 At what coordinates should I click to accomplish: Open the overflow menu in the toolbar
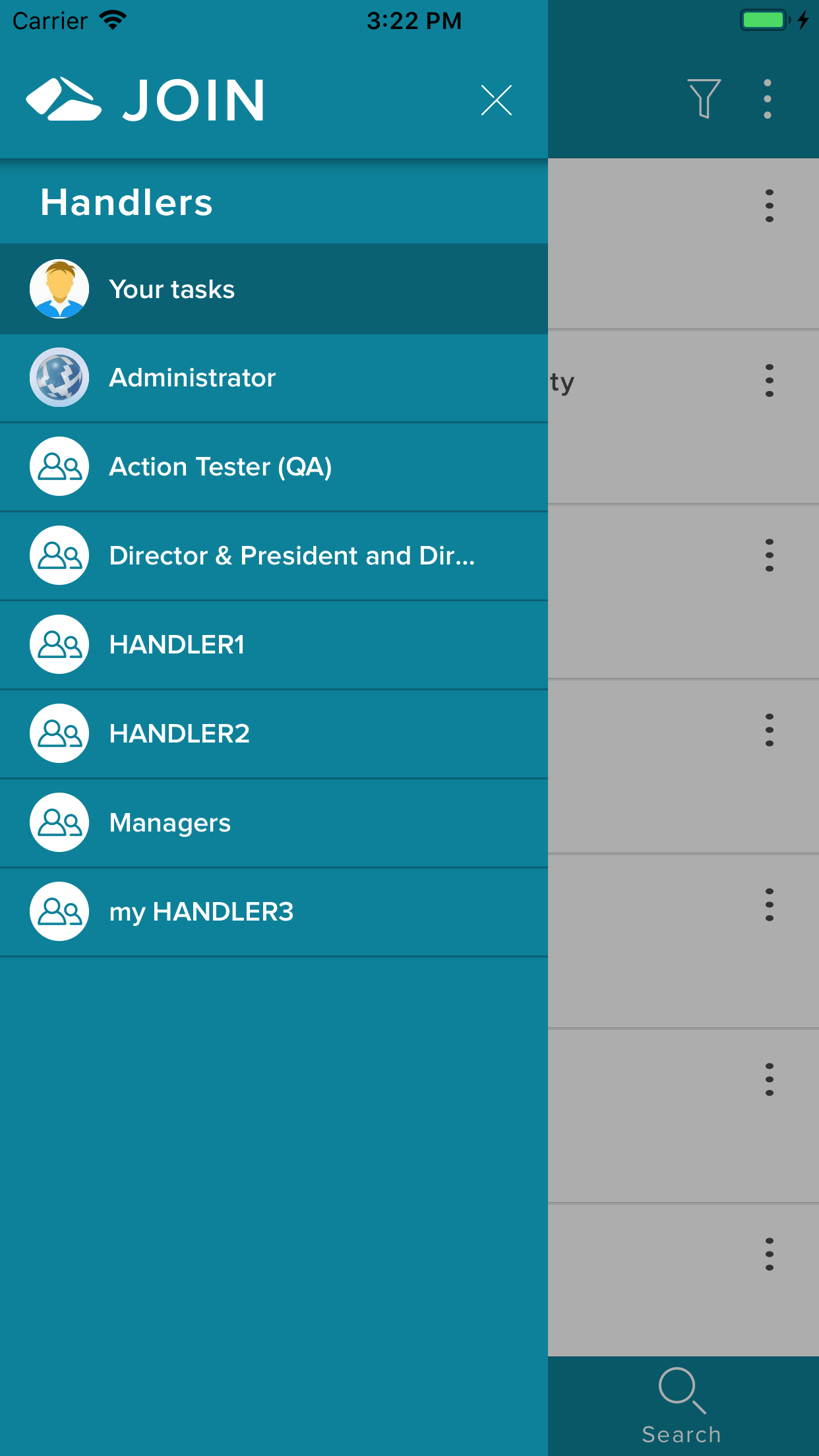767,98
